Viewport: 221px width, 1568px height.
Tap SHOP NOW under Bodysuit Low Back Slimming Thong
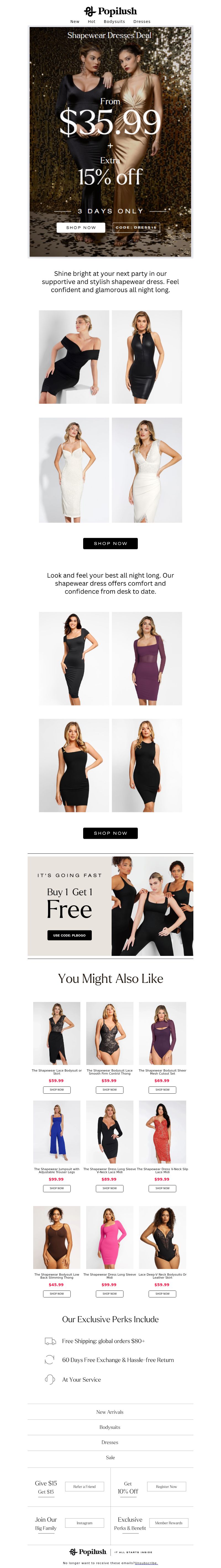pos(57,1294)
